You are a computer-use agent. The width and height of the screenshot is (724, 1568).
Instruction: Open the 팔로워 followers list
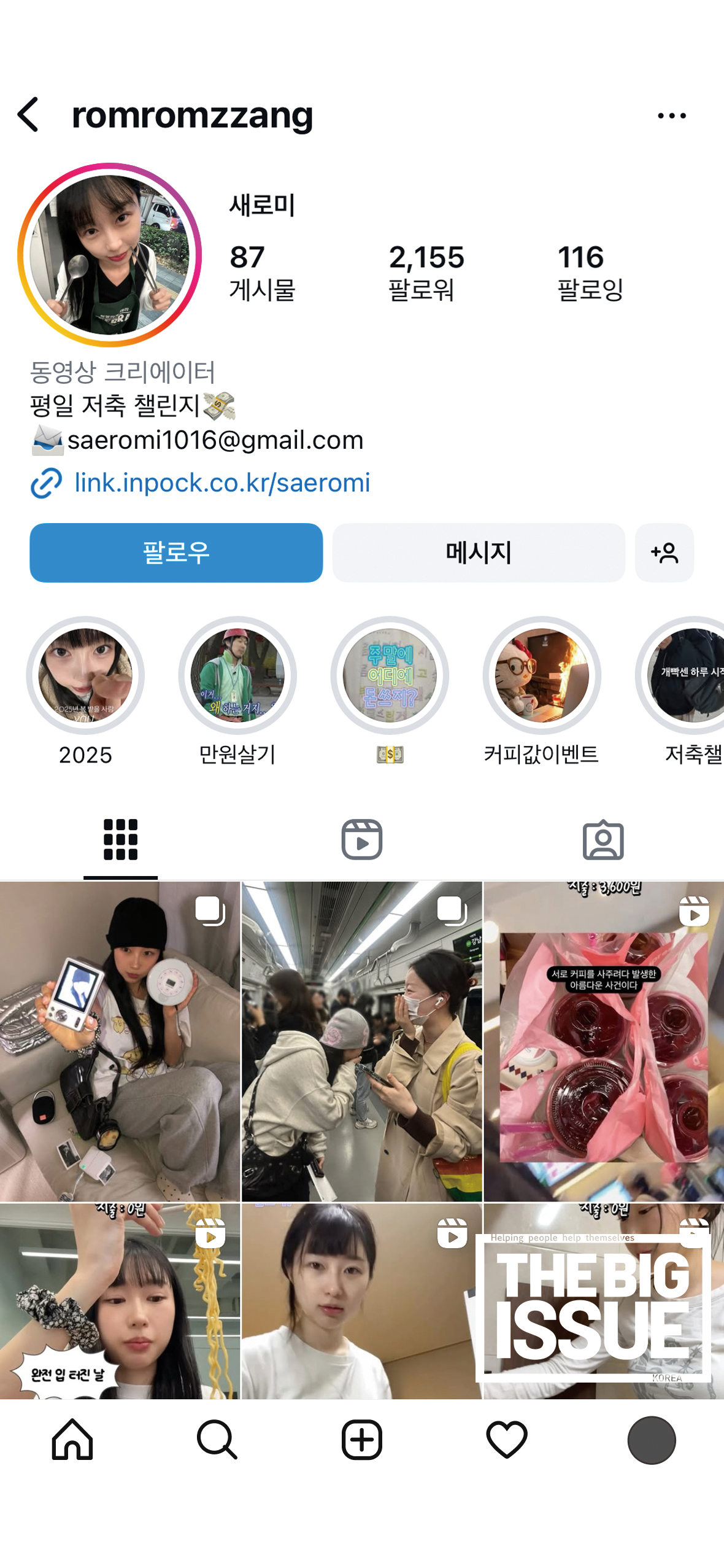[425, 273]
